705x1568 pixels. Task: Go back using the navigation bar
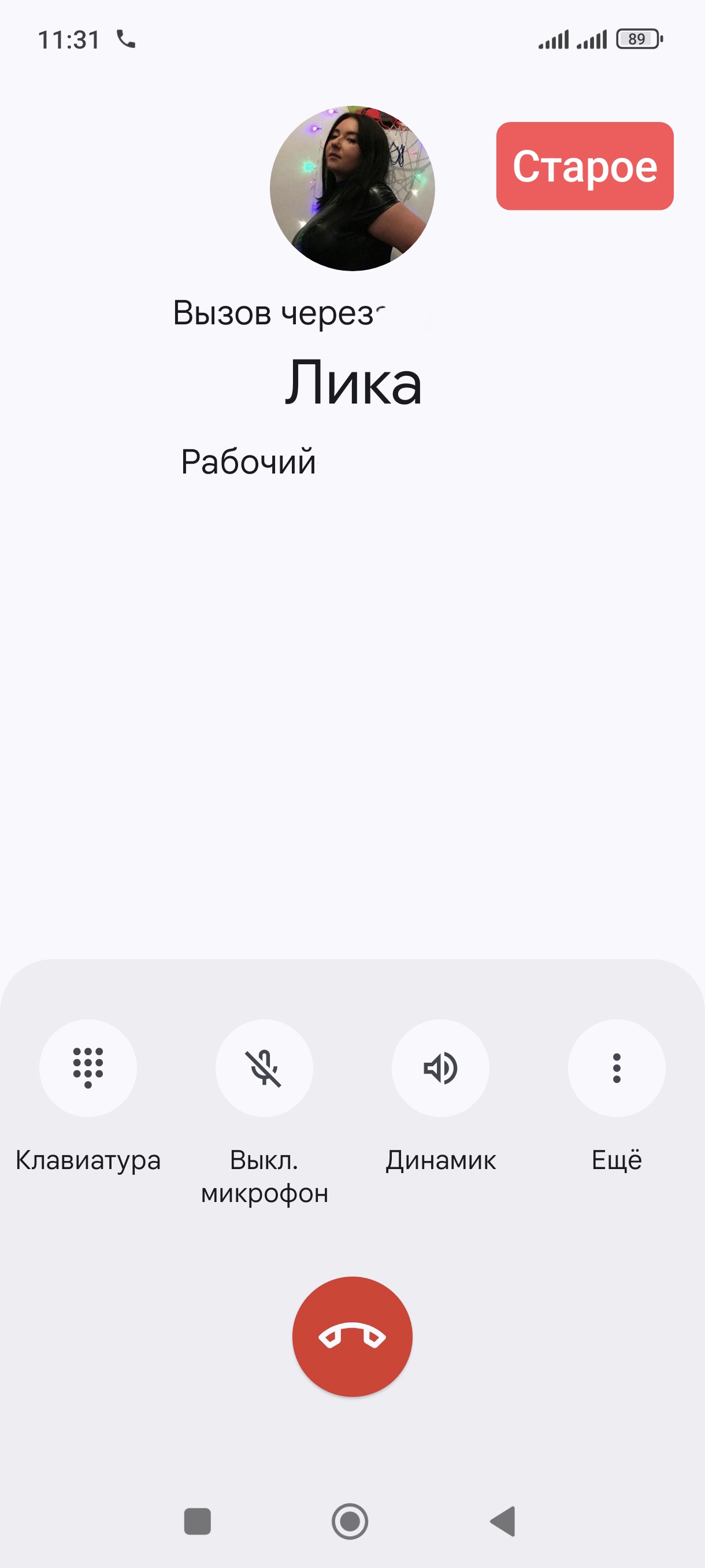click(x=503, y=1521)
